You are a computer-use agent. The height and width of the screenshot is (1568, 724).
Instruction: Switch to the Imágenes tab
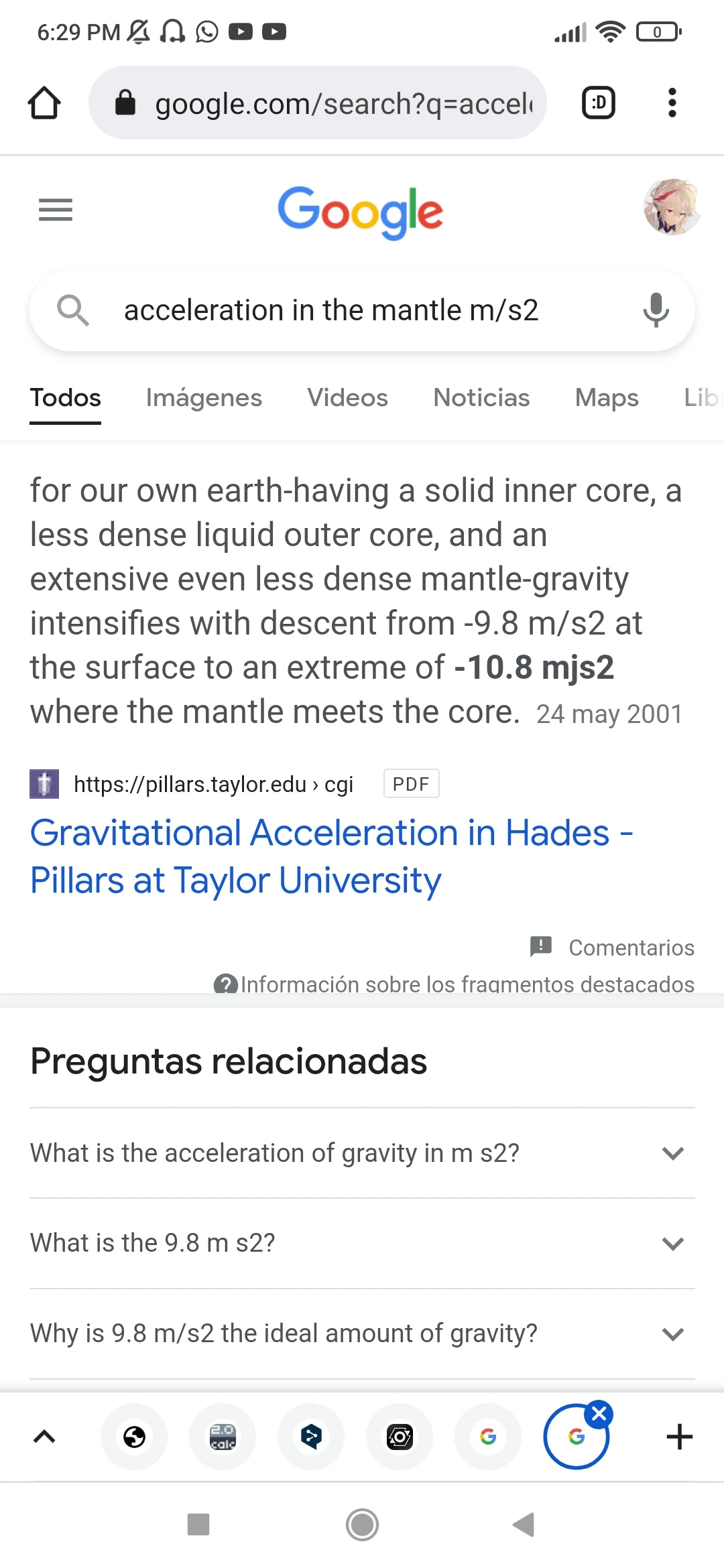(204, 398)
